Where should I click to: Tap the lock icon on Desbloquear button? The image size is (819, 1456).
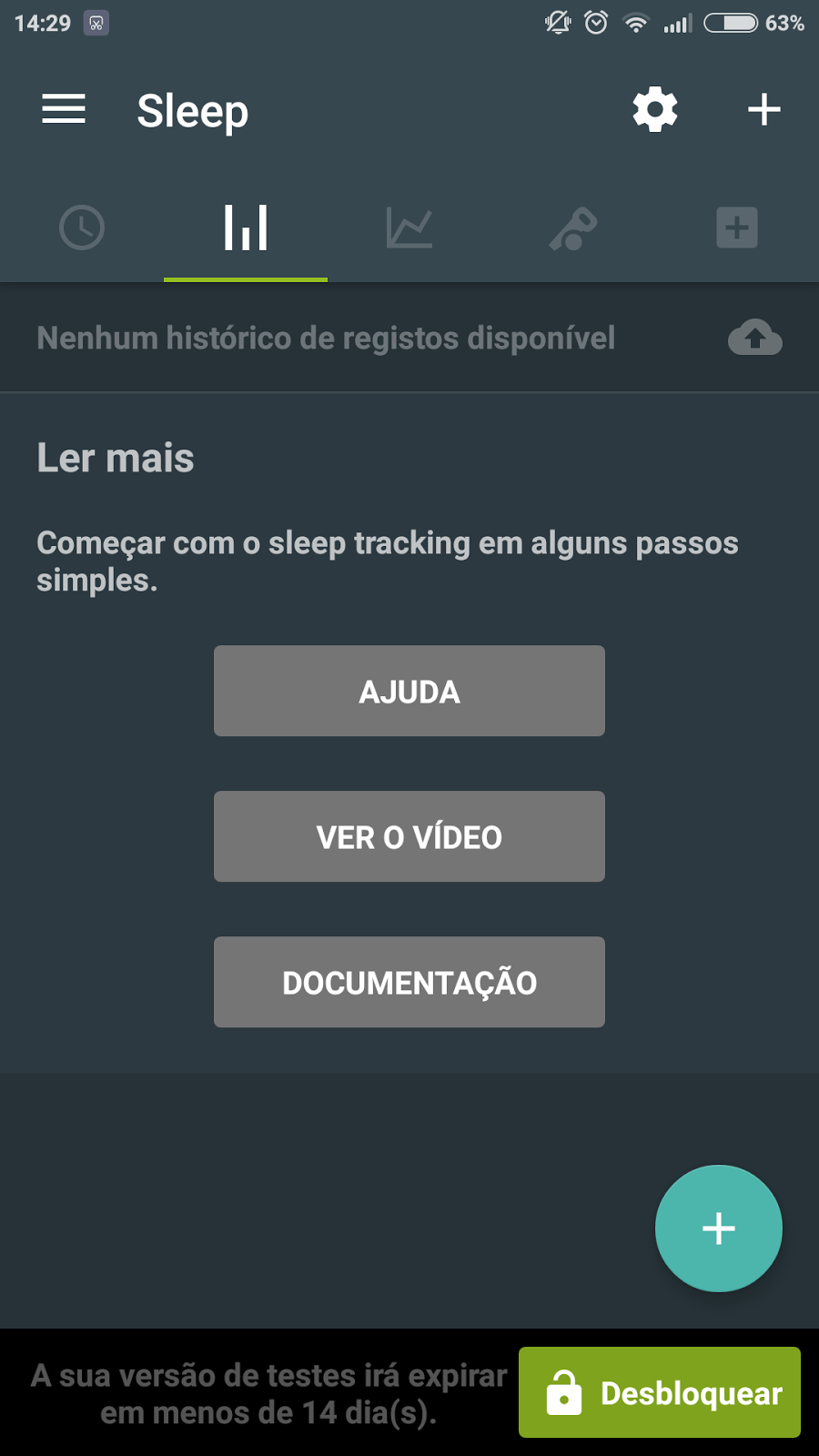[x=564, y=1392]
